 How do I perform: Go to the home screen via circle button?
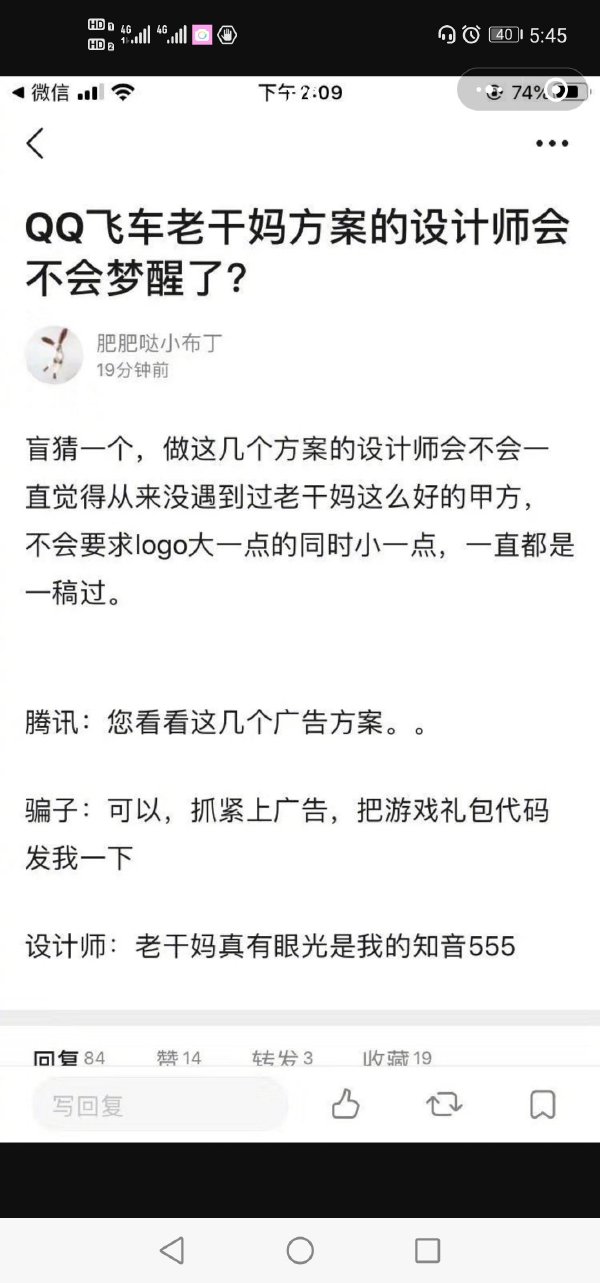point(300,1250)
